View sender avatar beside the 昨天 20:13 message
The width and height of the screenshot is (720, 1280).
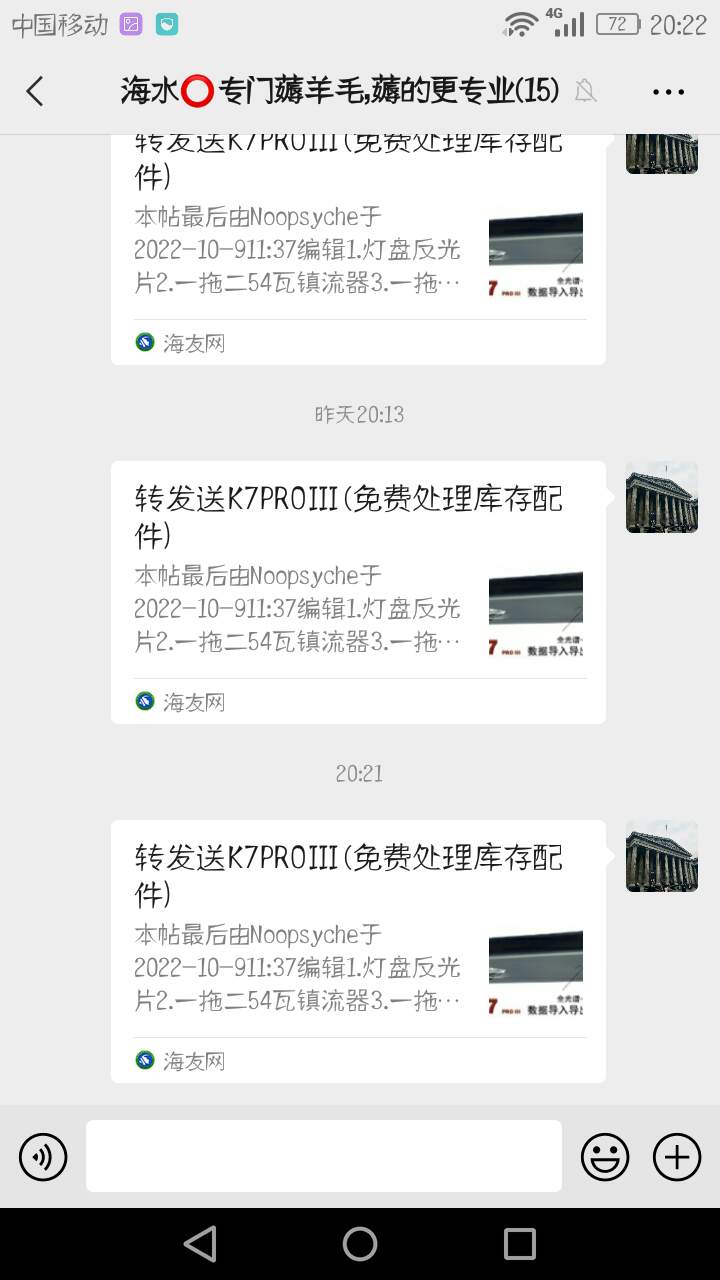click(x=662, y=497)
